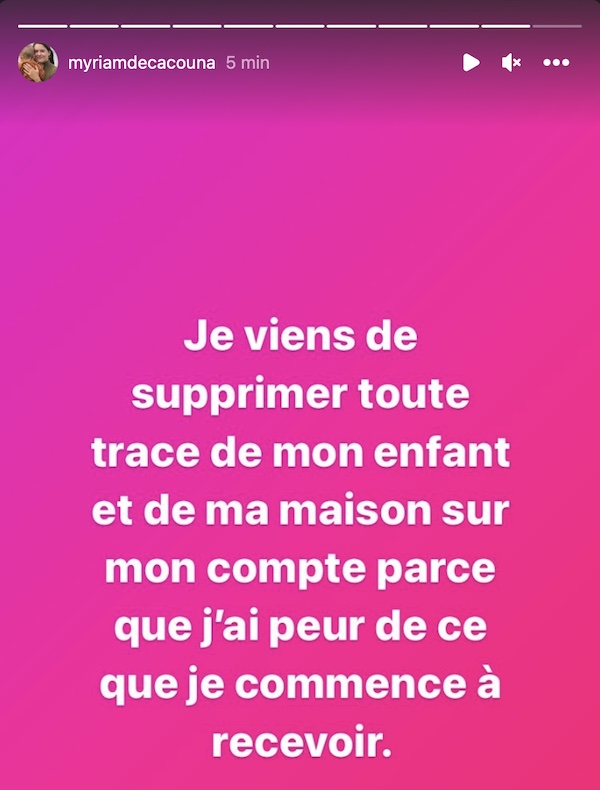Image resolution: width=600 pixels, height=790 pixels.
Task: Tap the myriamdecacouna username
Action: 142,62
